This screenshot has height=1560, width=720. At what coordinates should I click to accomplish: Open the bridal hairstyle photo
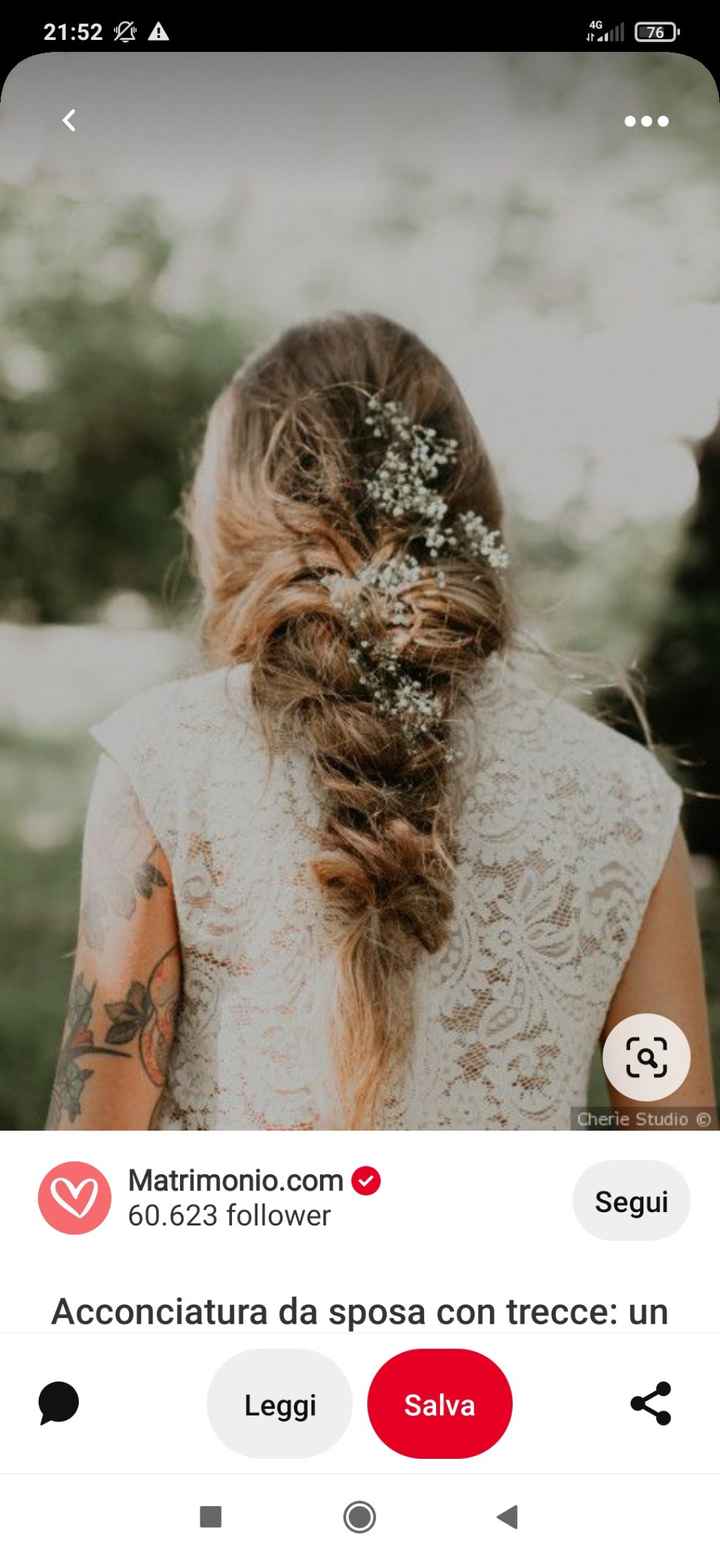(x=360, y=600)
